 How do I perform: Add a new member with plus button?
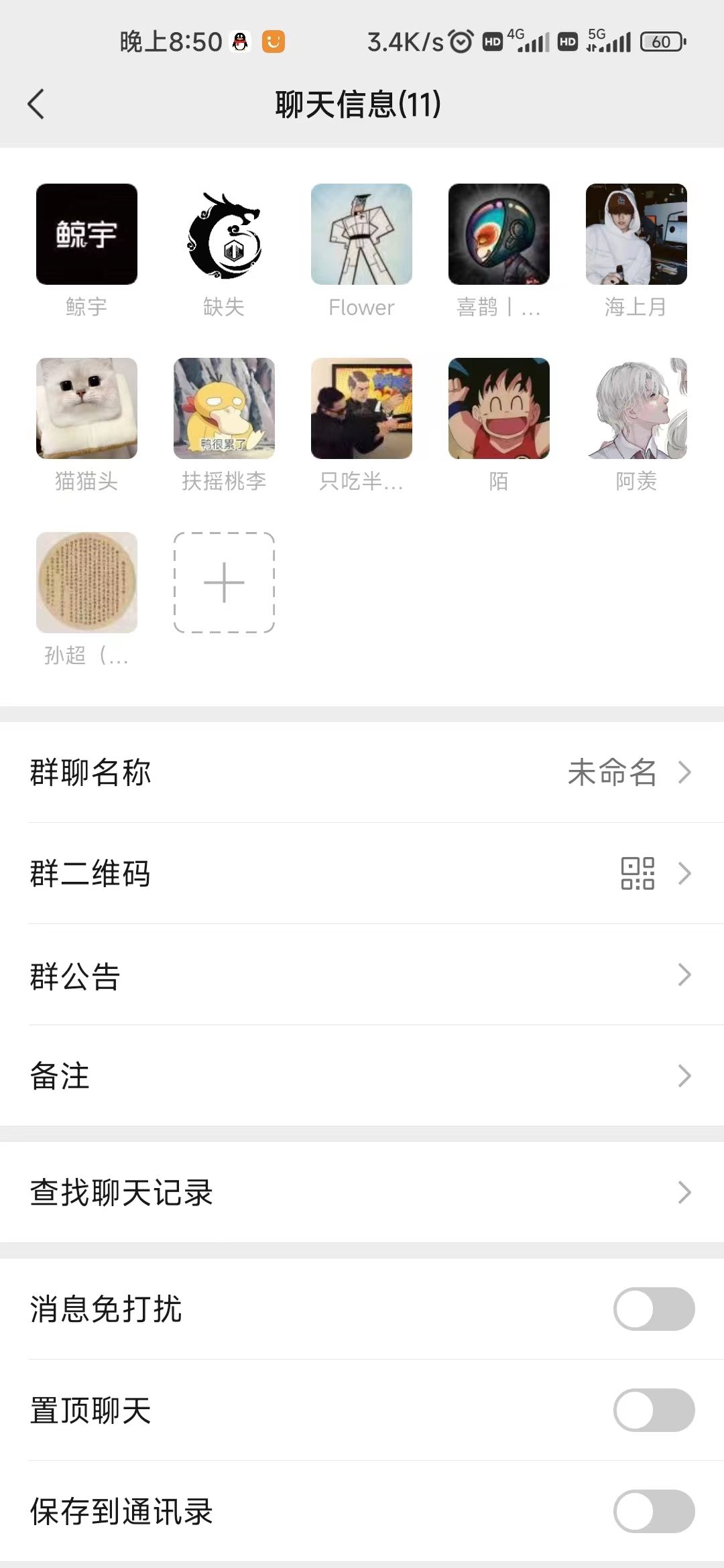point(224,582)
